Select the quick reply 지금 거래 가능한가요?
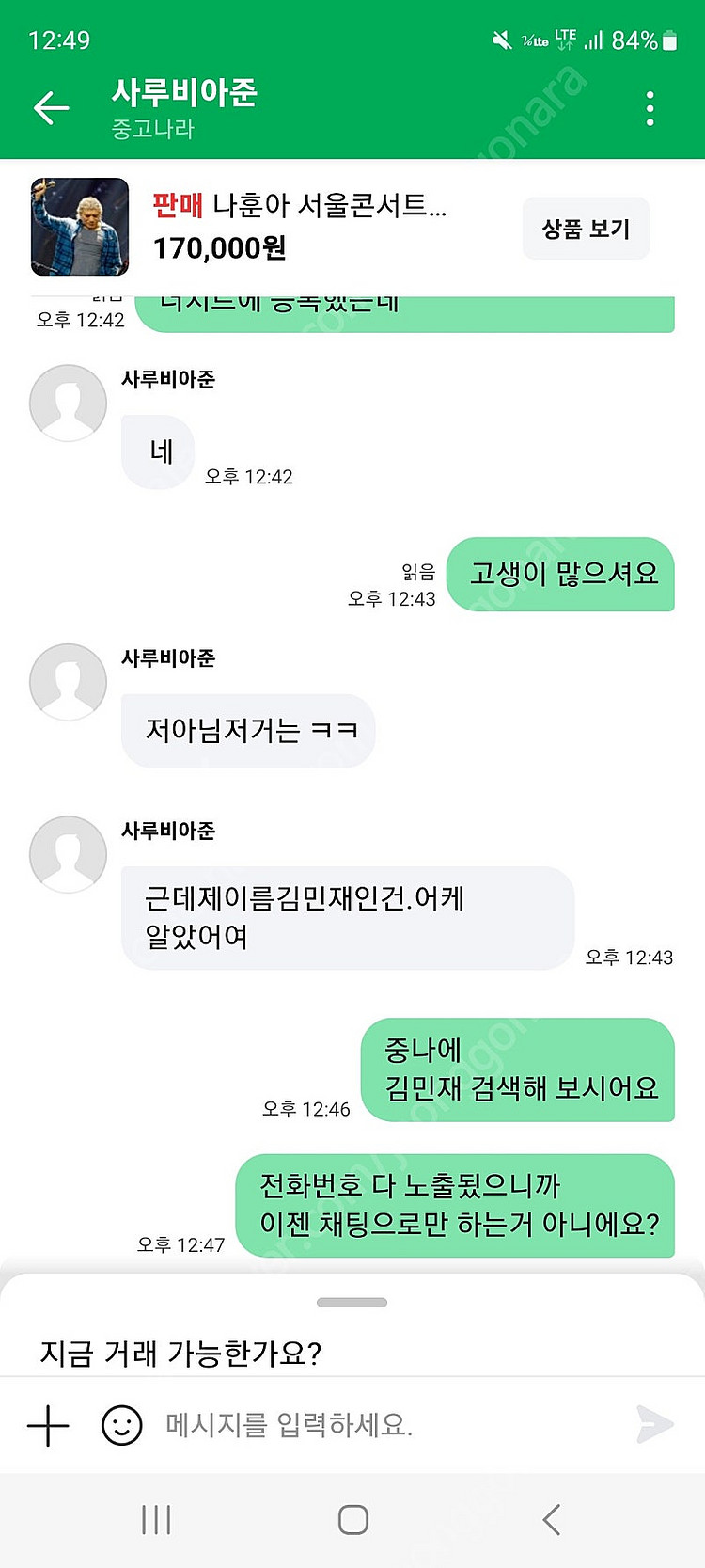705x1568 pixels. coord(180,1353)
